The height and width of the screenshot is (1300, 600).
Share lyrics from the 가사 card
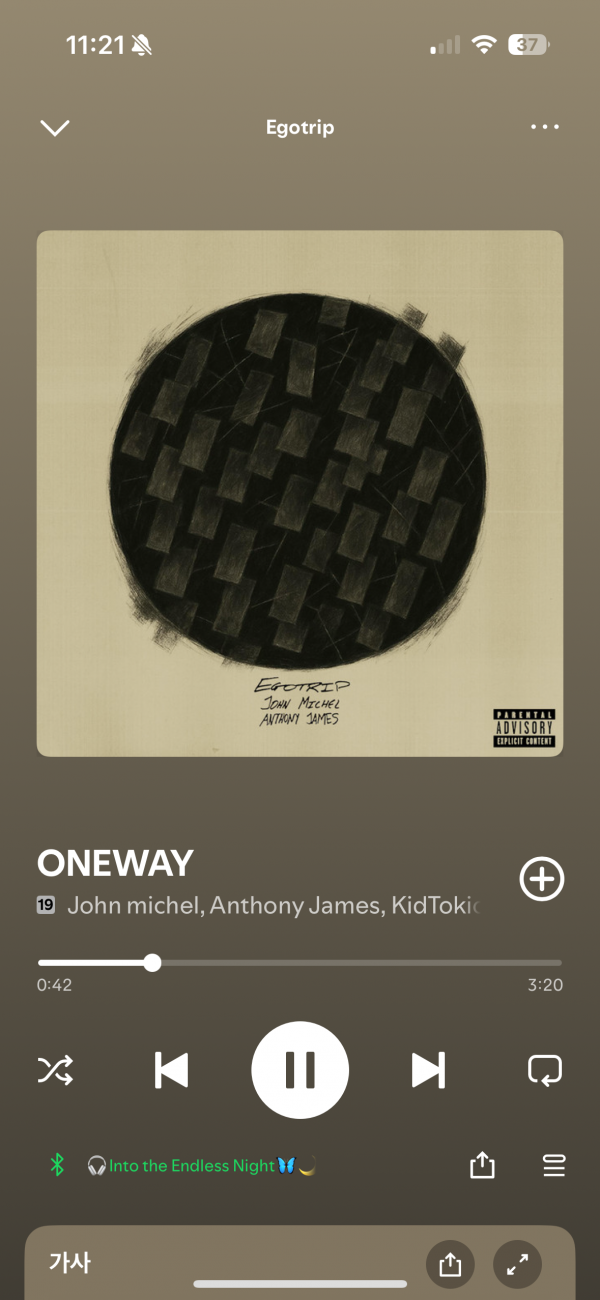click(x=450, y=1264)
